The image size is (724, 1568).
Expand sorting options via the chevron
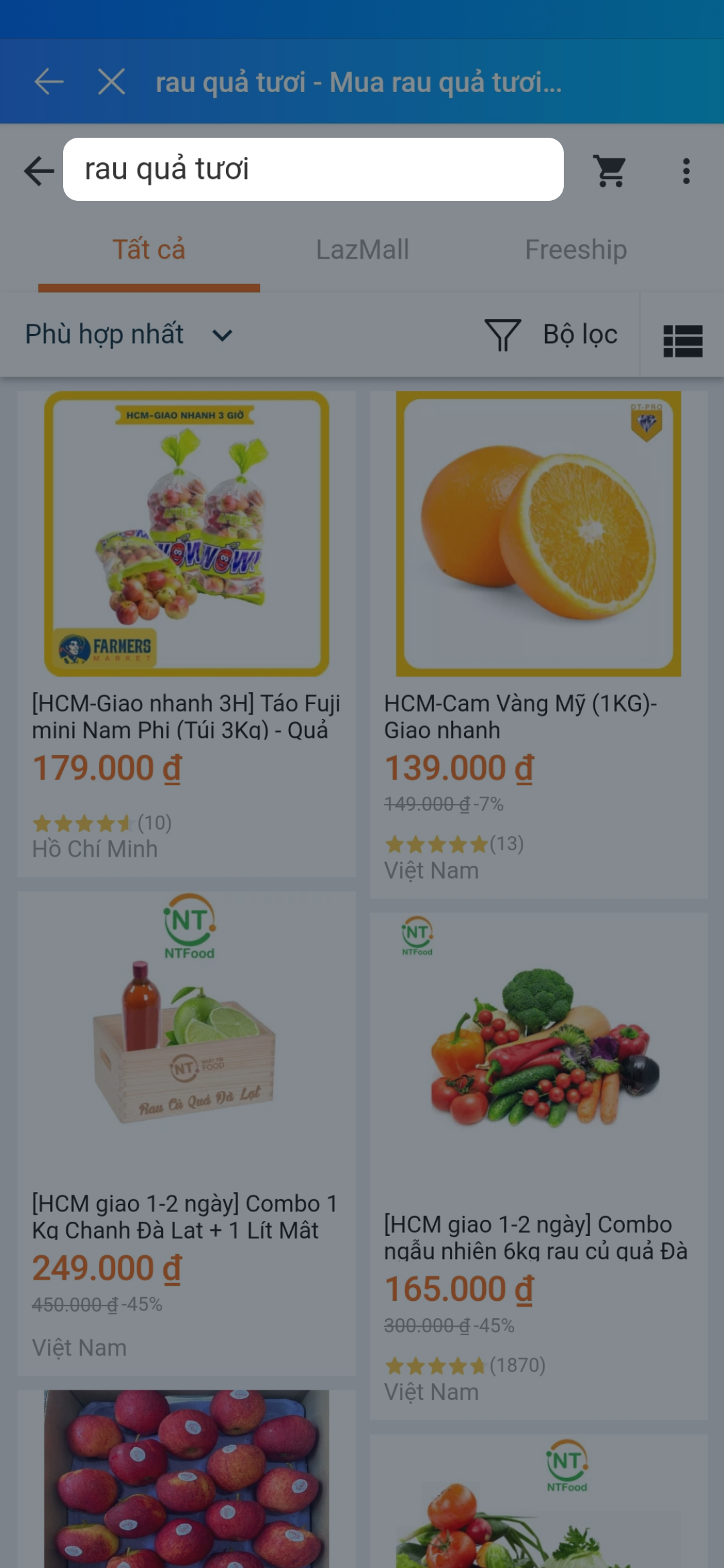[x=221, y=335]
